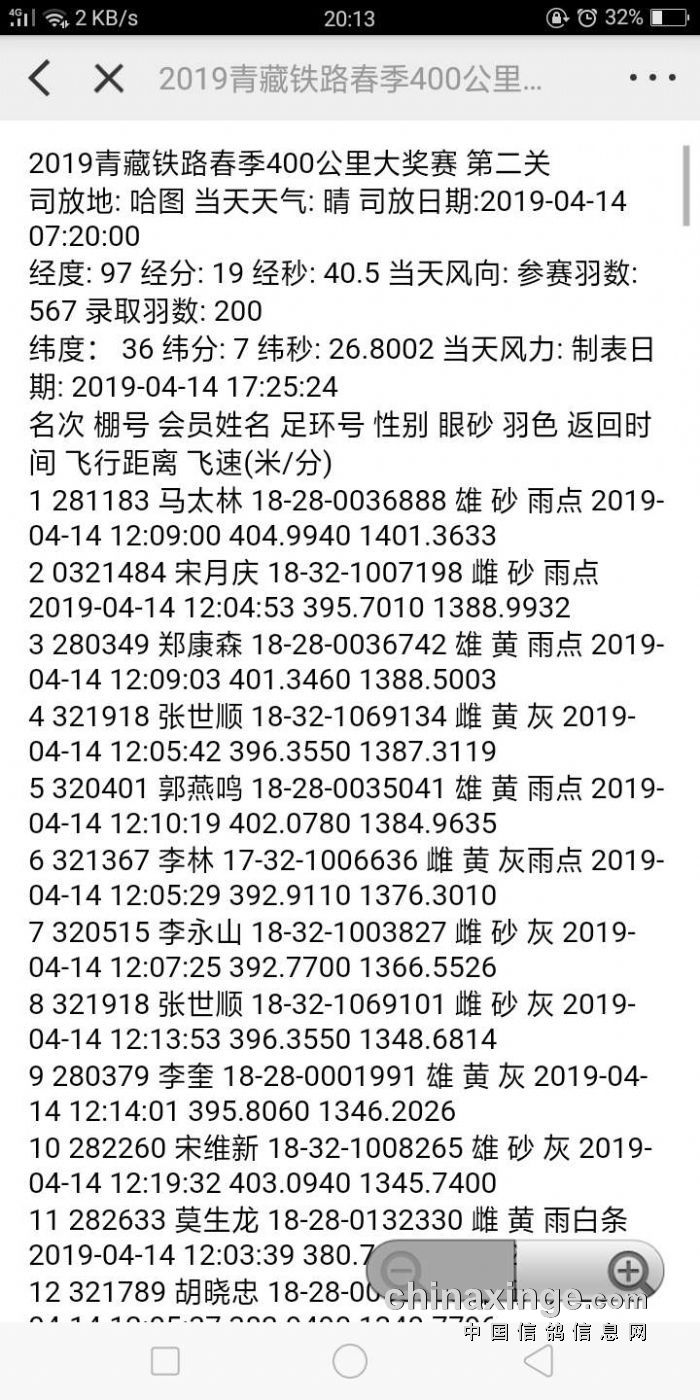Image resolution: width=700 pixels, height=1400 pixels.
Task: Go back using the top-left arrow
Action: pyautogui.click(x=39, y=78)
